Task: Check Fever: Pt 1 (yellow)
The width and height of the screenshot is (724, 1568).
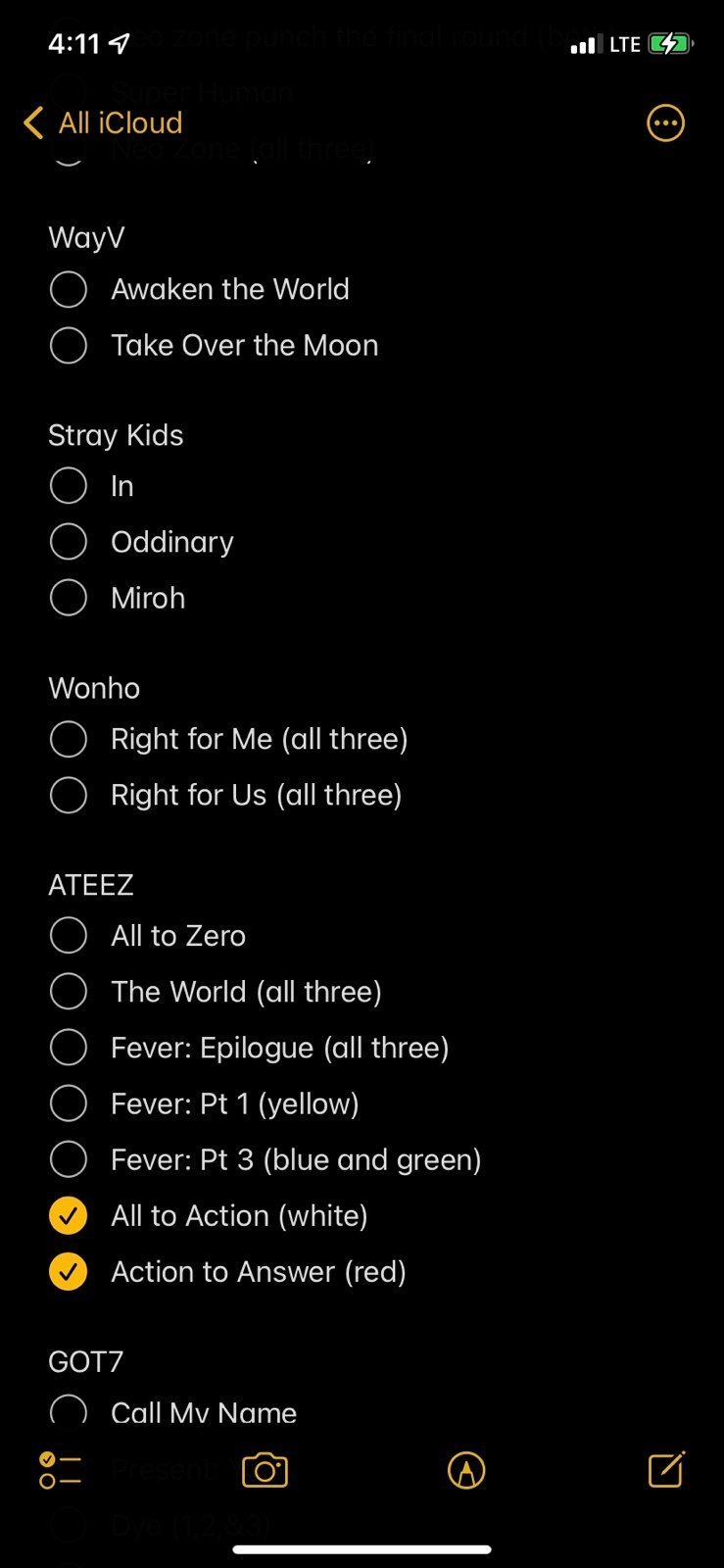Action: (x=69, y=1103)
